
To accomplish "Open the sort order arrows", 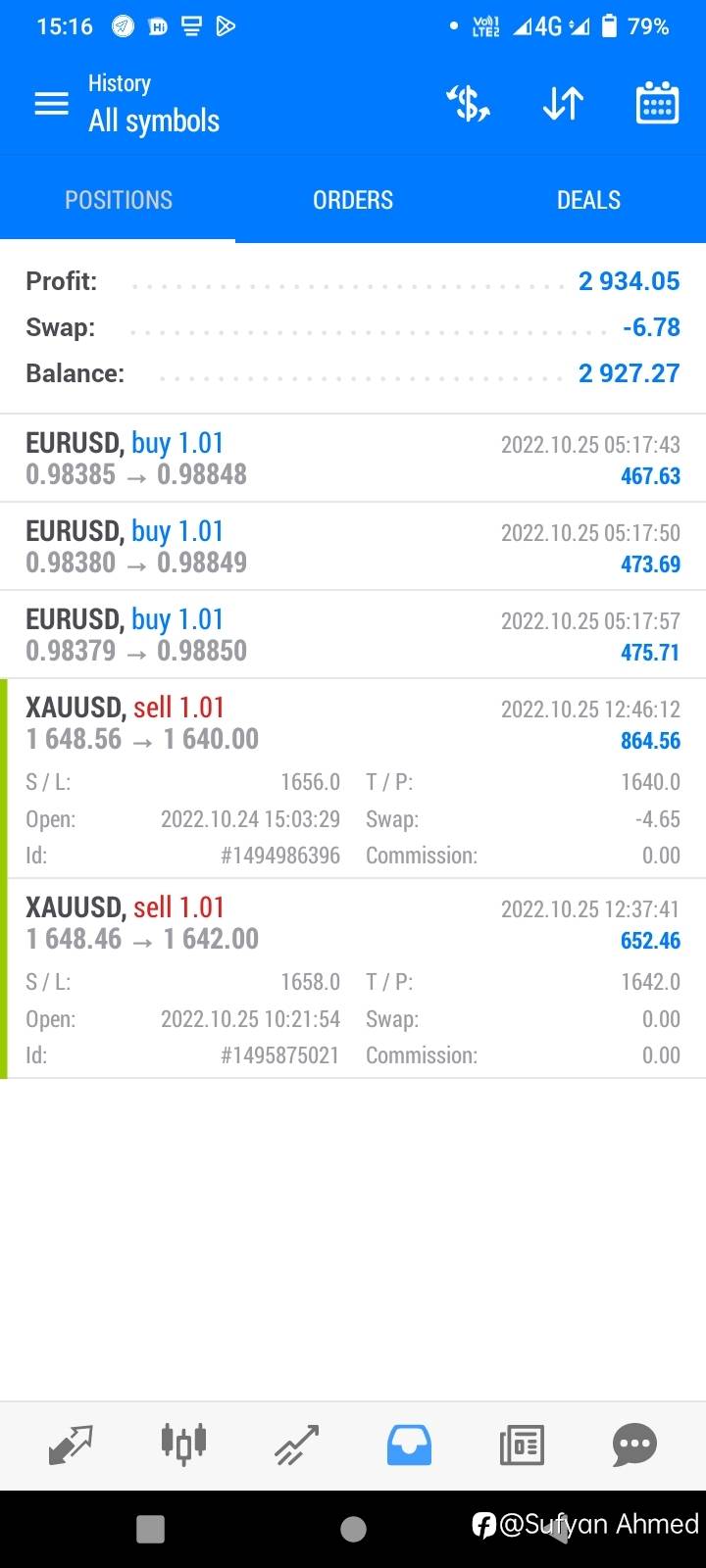I will (563, 103).
